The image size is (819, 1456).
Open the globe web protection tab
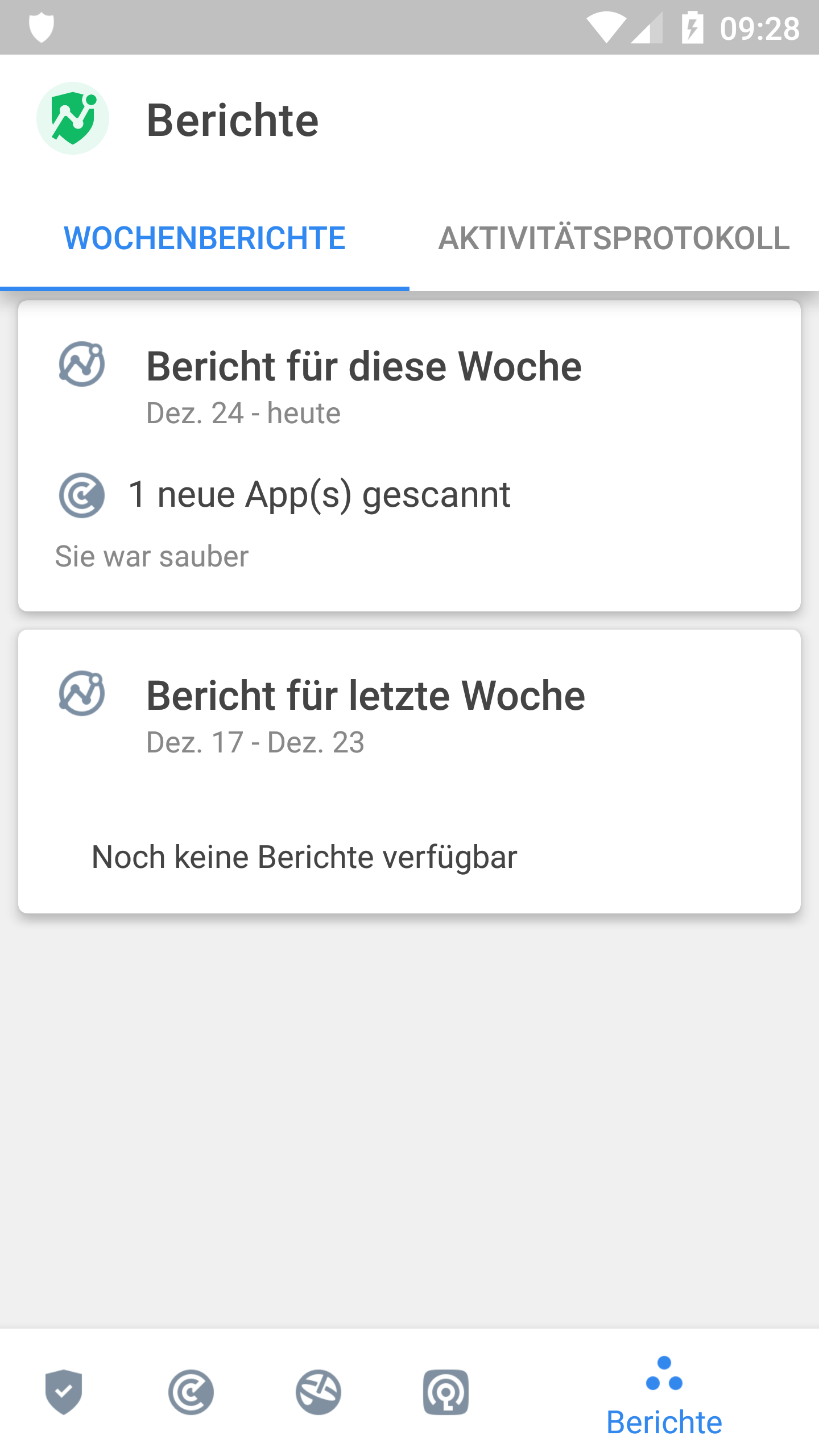pyautogui.click(x=318, y=1392)
